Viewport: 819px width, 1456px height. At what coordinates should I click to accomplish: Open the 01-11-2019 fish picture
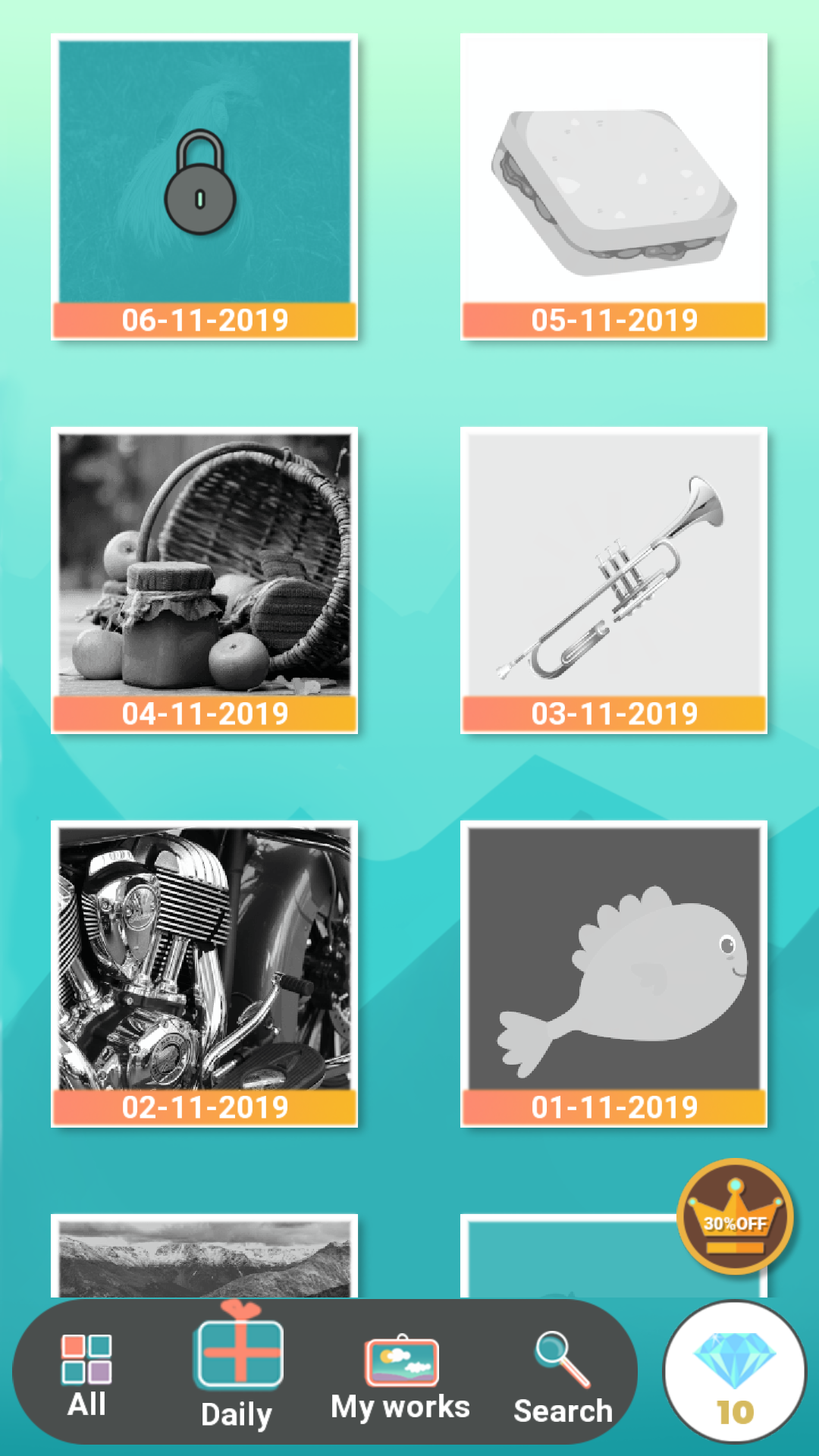pyautogui.click(x=613, y=973)
